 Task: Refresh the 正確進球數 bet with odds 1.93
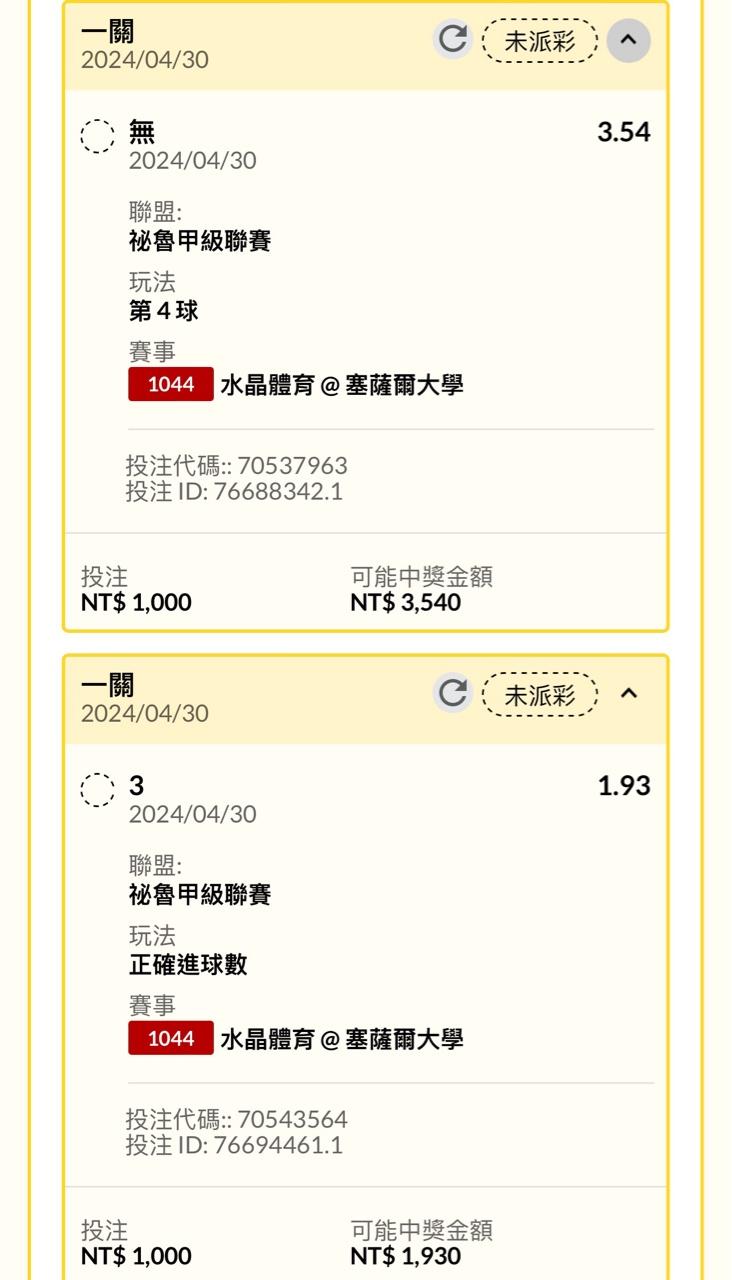[453, 693]
